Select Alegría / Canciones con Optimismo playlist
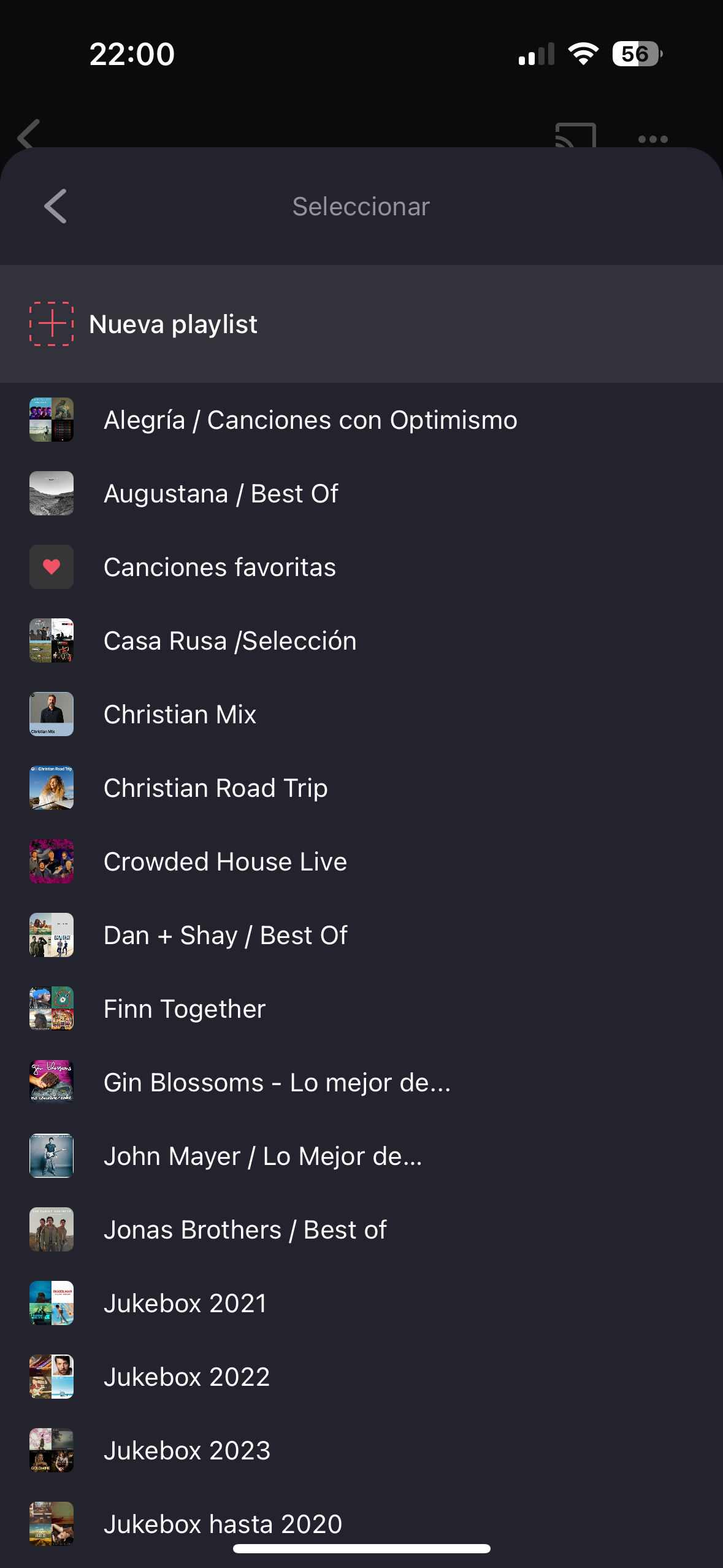This screenshot has width=723, height=1568. [361, 420]
